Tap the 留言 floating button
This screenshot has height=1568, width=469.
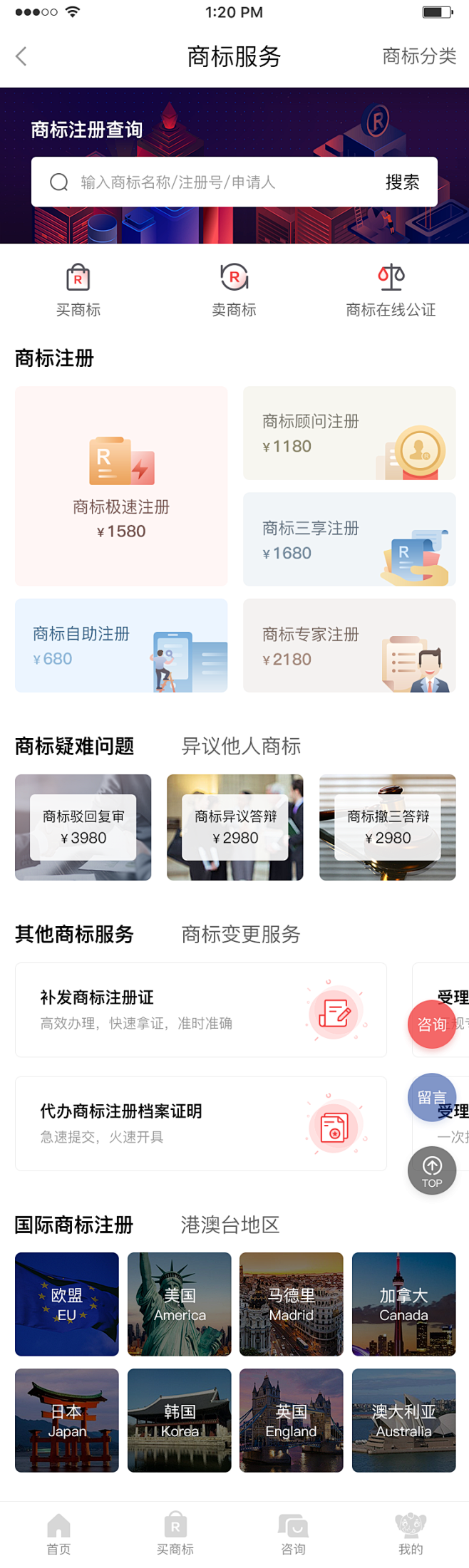click(x=430, y=1096)
